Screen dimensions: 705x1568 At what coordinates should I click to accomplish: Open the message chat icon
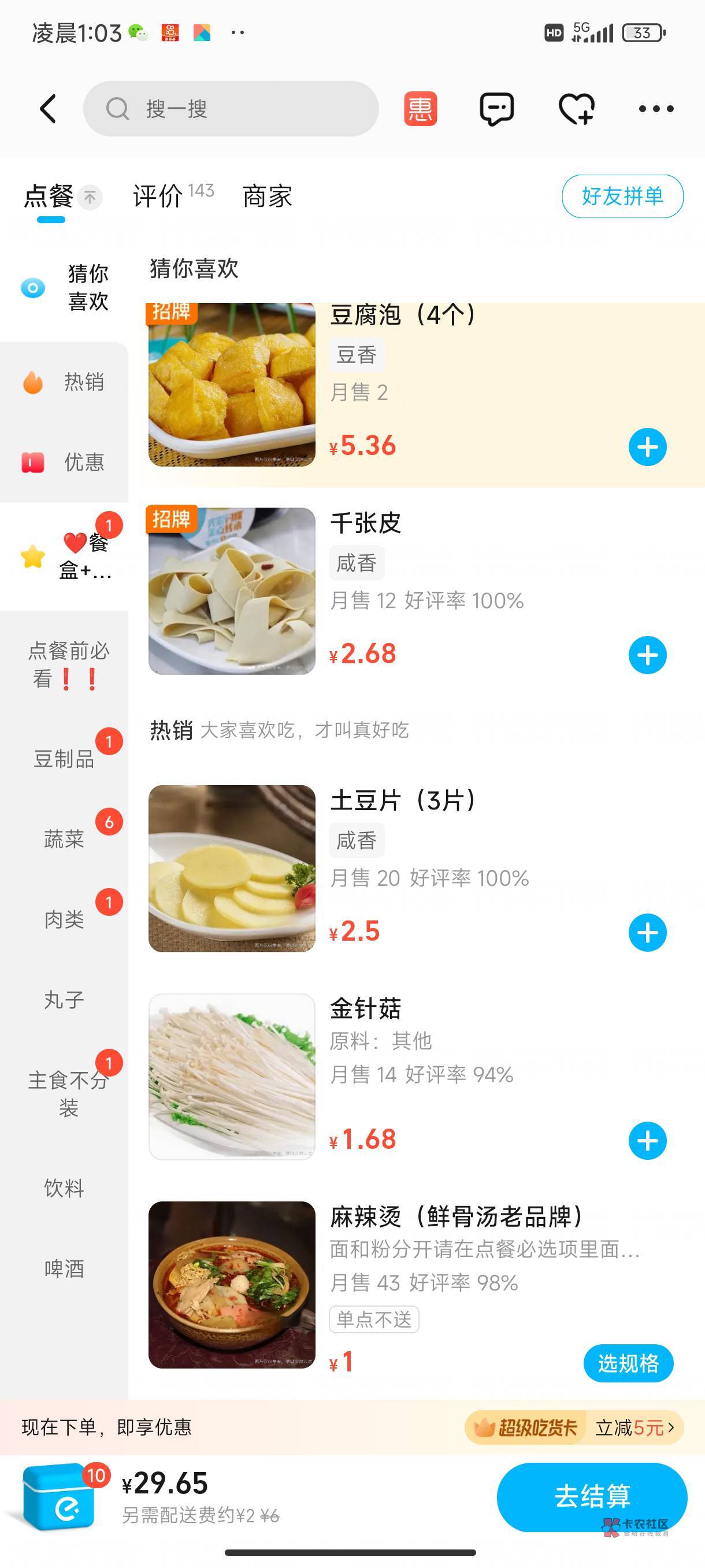click(496, 109)
